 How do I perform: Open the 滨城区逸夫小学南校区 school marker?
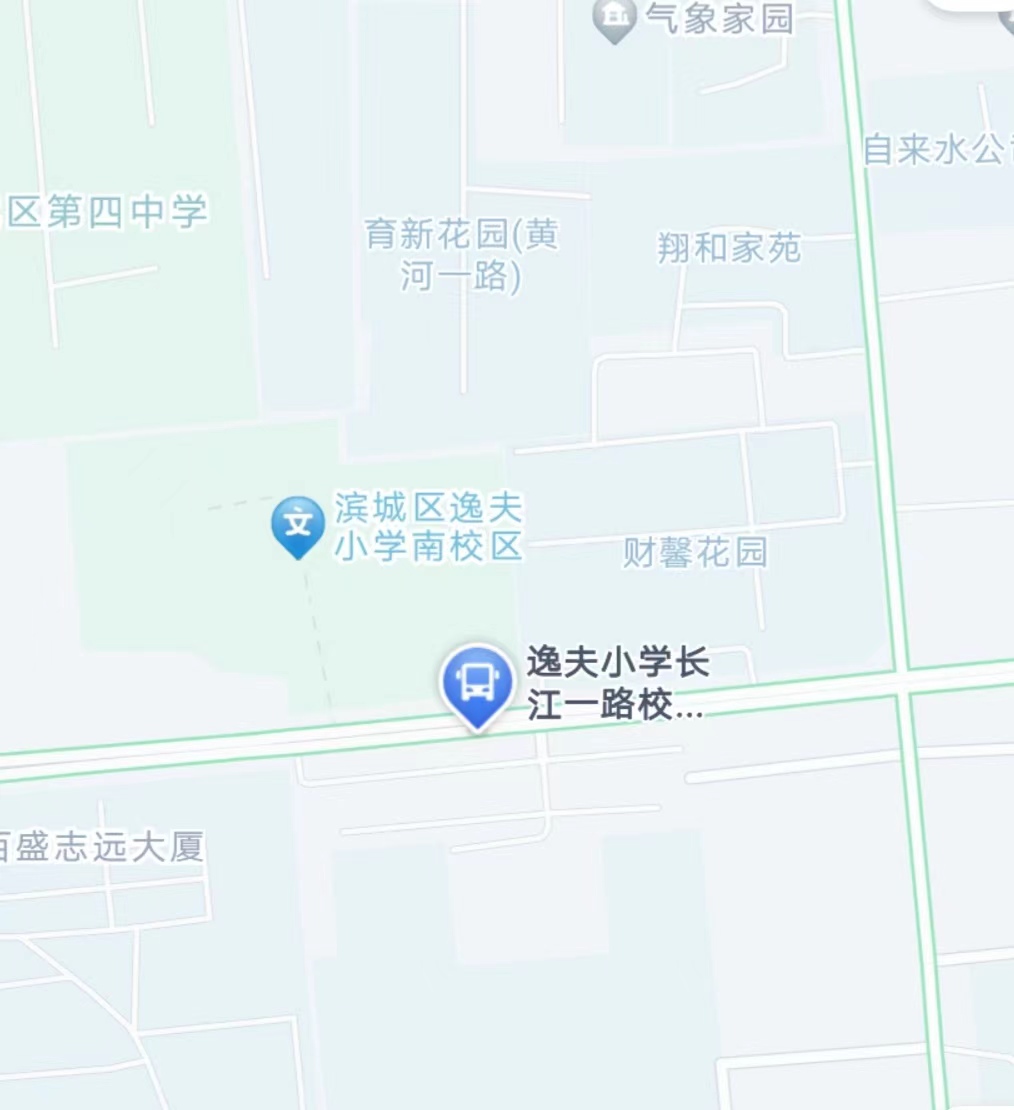[x=298, y=524]
